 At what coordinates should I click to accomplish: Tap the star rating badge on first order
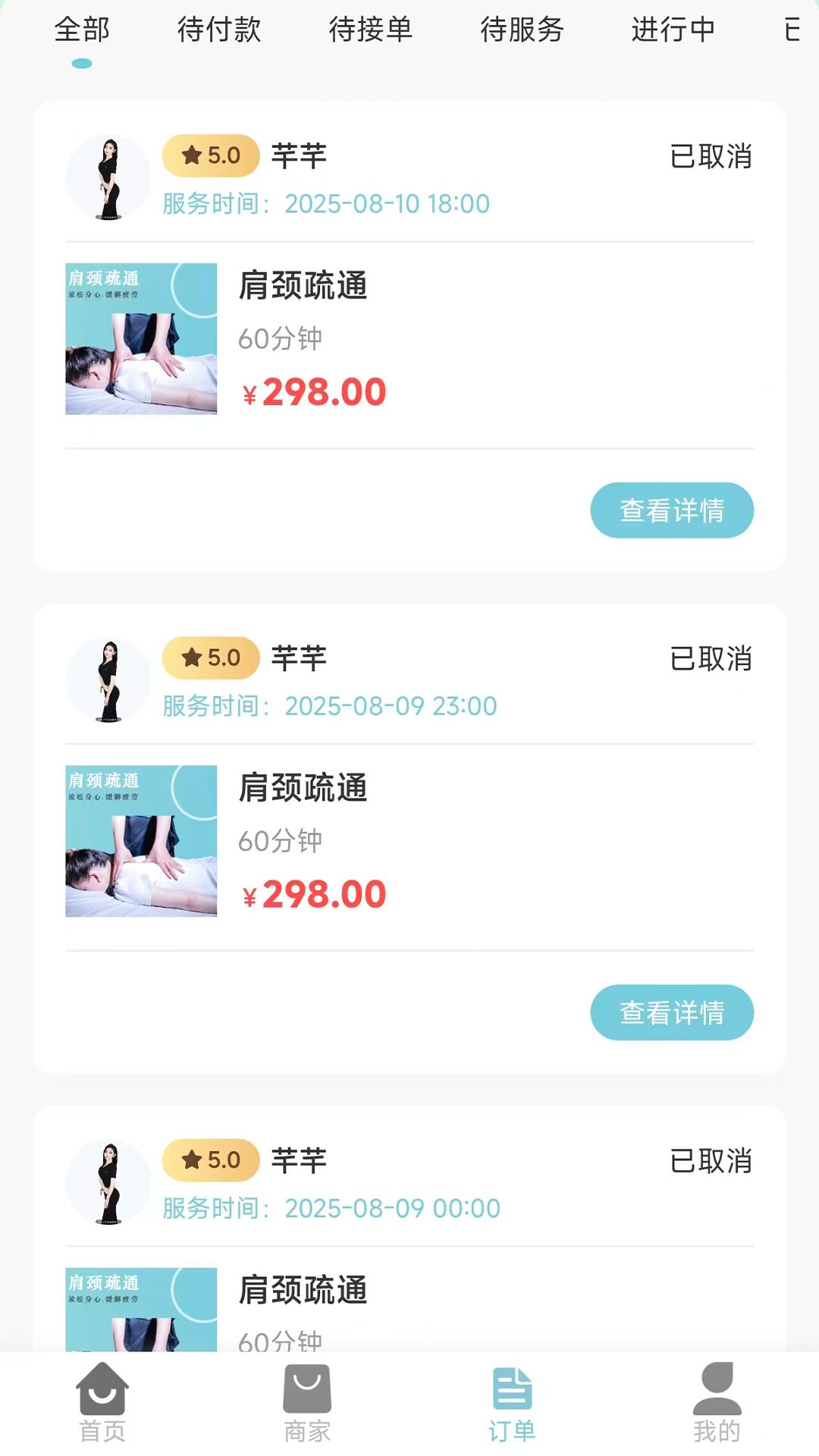(210, 155)
